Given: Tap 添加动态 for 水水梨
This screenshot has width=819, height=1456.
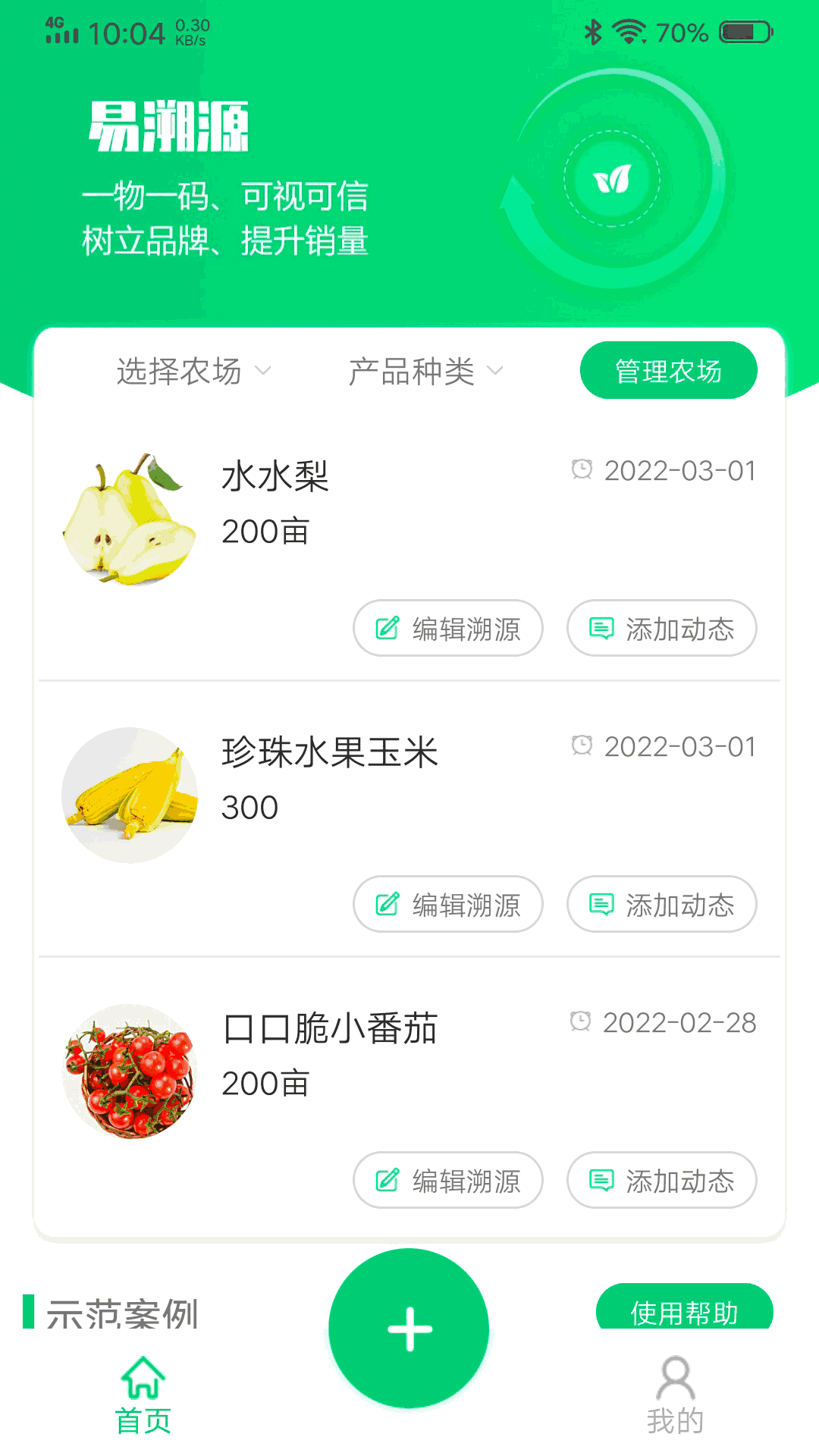Looking at the screenshot, I should (x=662, y=629).
